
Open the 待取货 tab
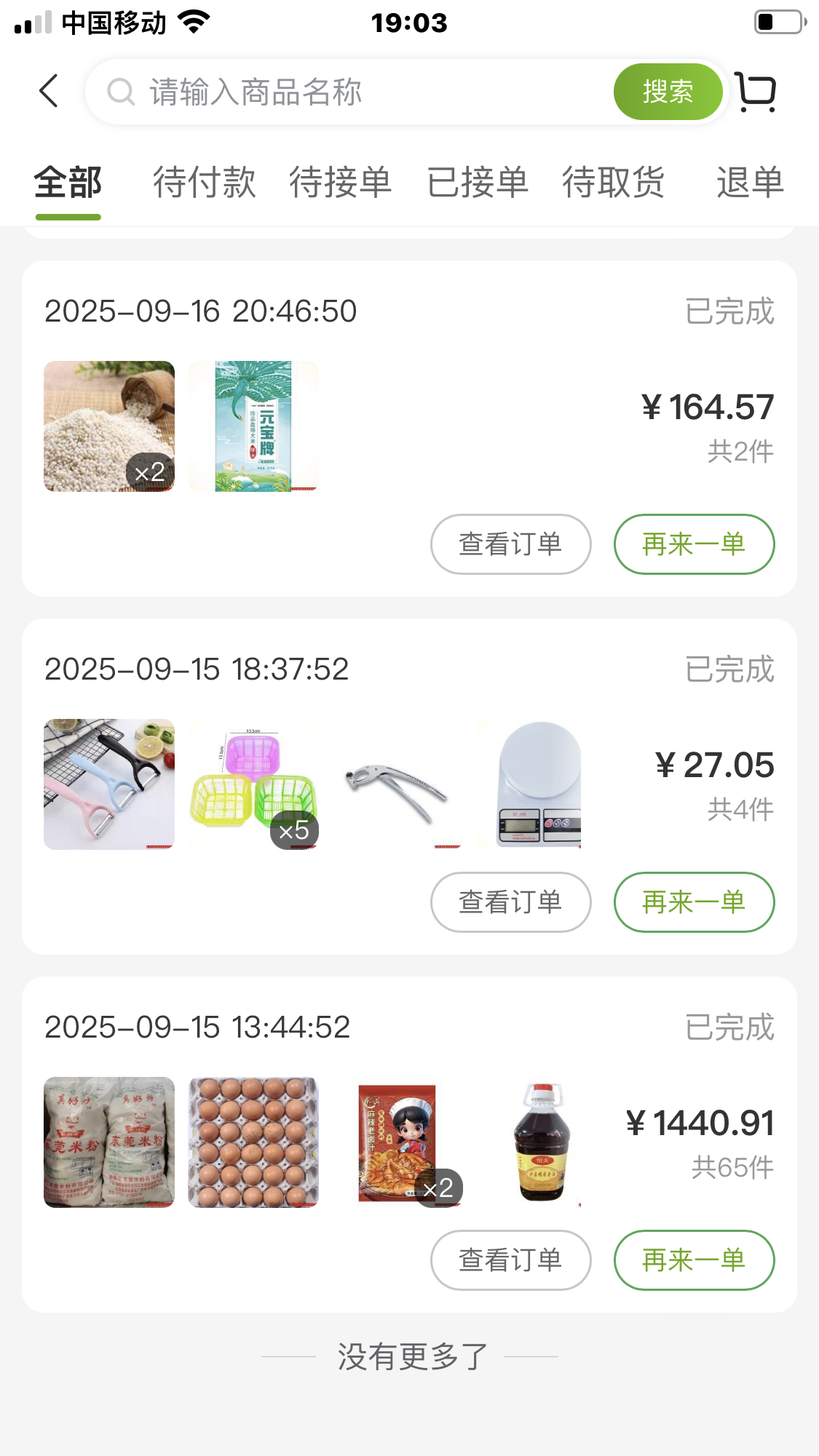(x=613, y=182)
